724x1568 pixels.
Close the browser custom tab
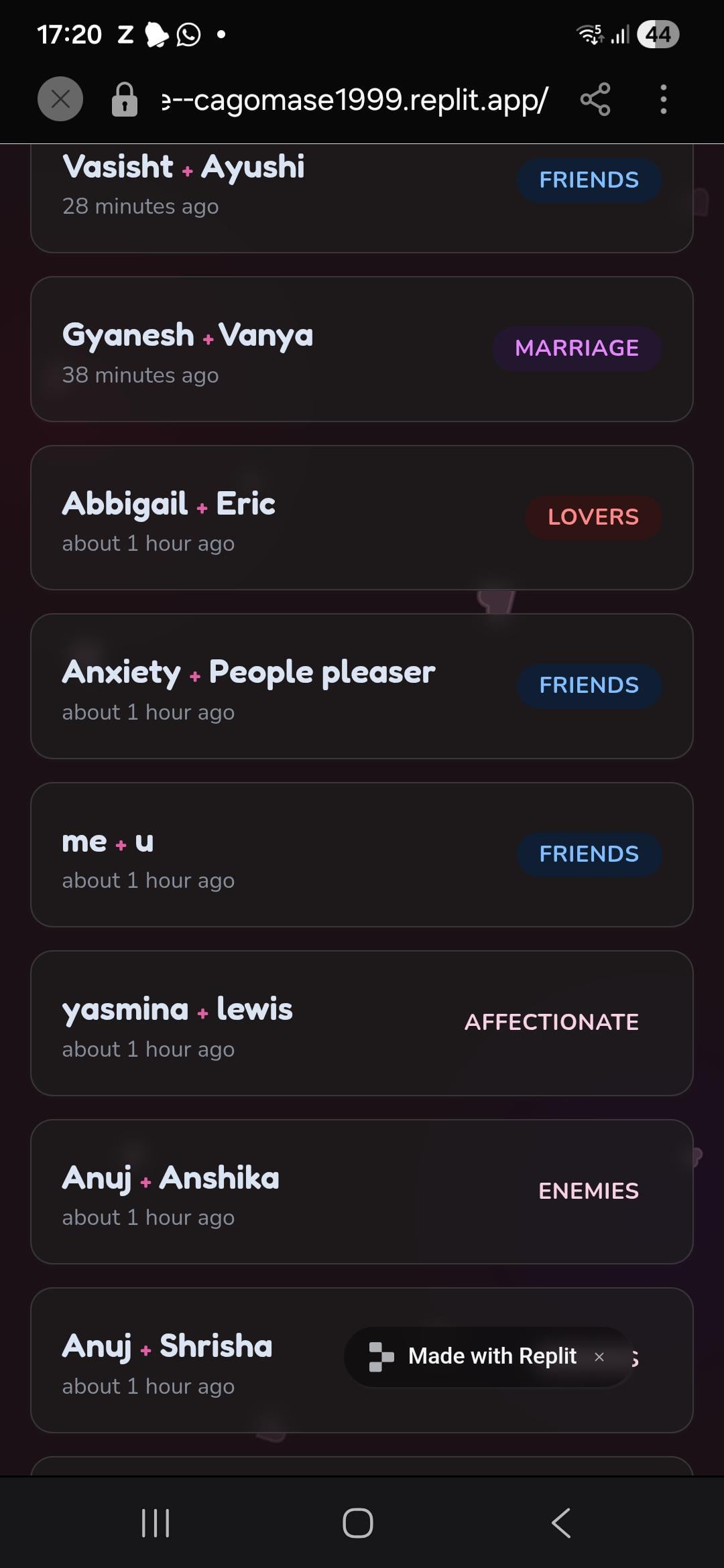(x=60, y=100)
